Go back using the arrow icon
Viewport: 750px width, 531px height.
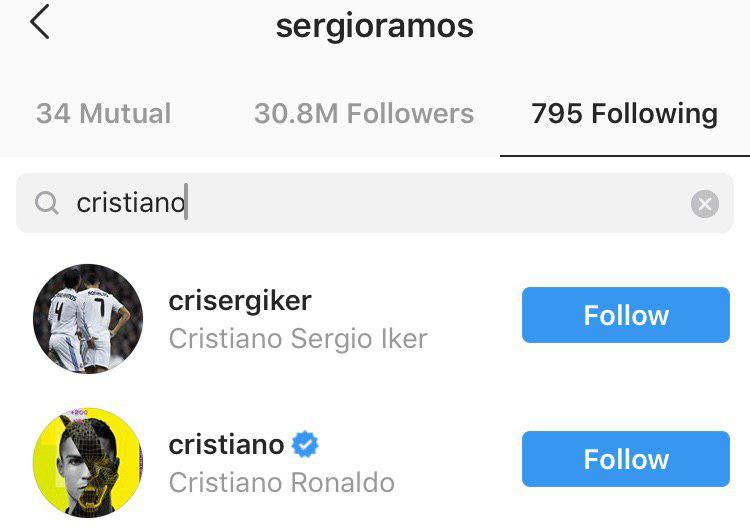40,22
